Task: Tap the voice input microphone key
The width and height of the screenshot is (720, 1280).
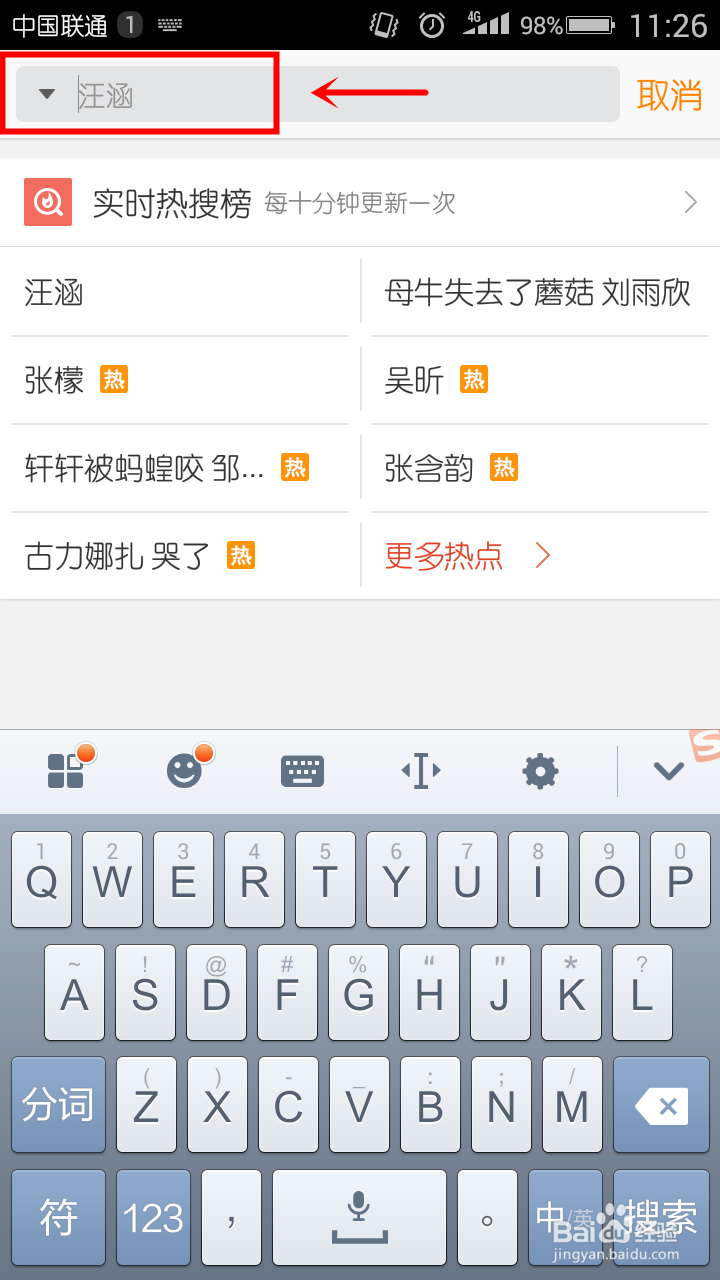Action: coord(360,1218)
